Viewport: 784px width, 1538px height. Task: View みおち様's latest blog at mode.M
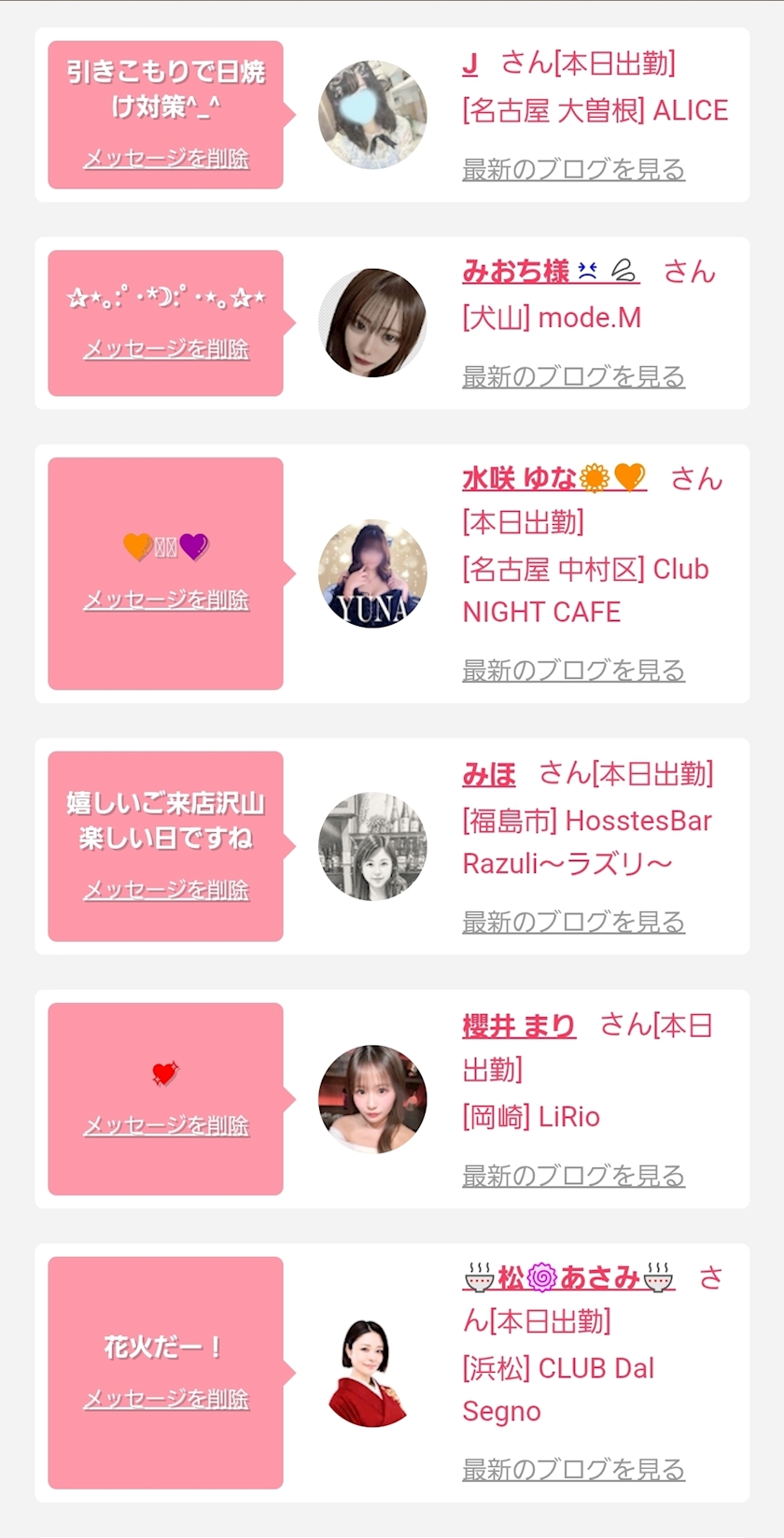click(573, 376)
